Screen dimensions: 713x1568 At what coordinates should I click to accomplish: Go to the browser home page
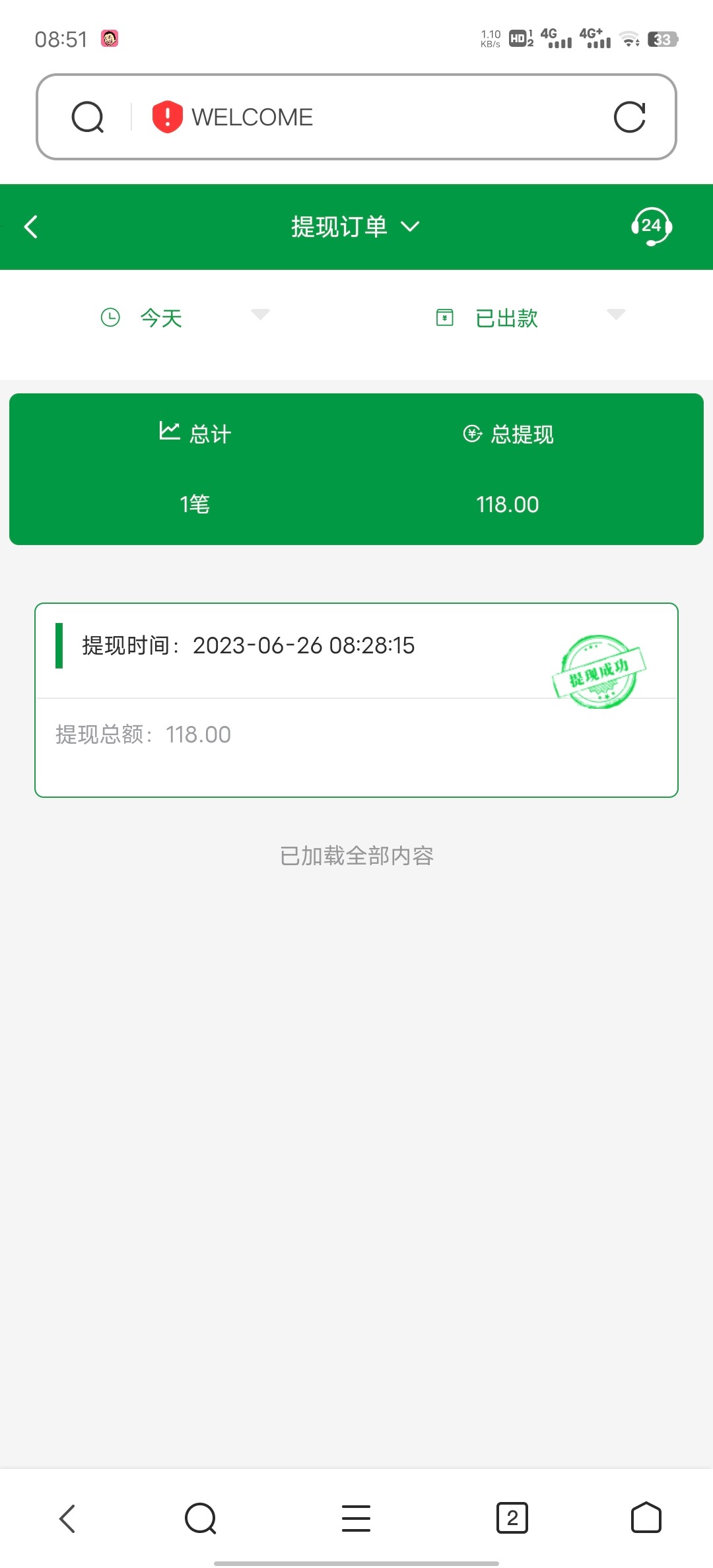(646, 1518)
